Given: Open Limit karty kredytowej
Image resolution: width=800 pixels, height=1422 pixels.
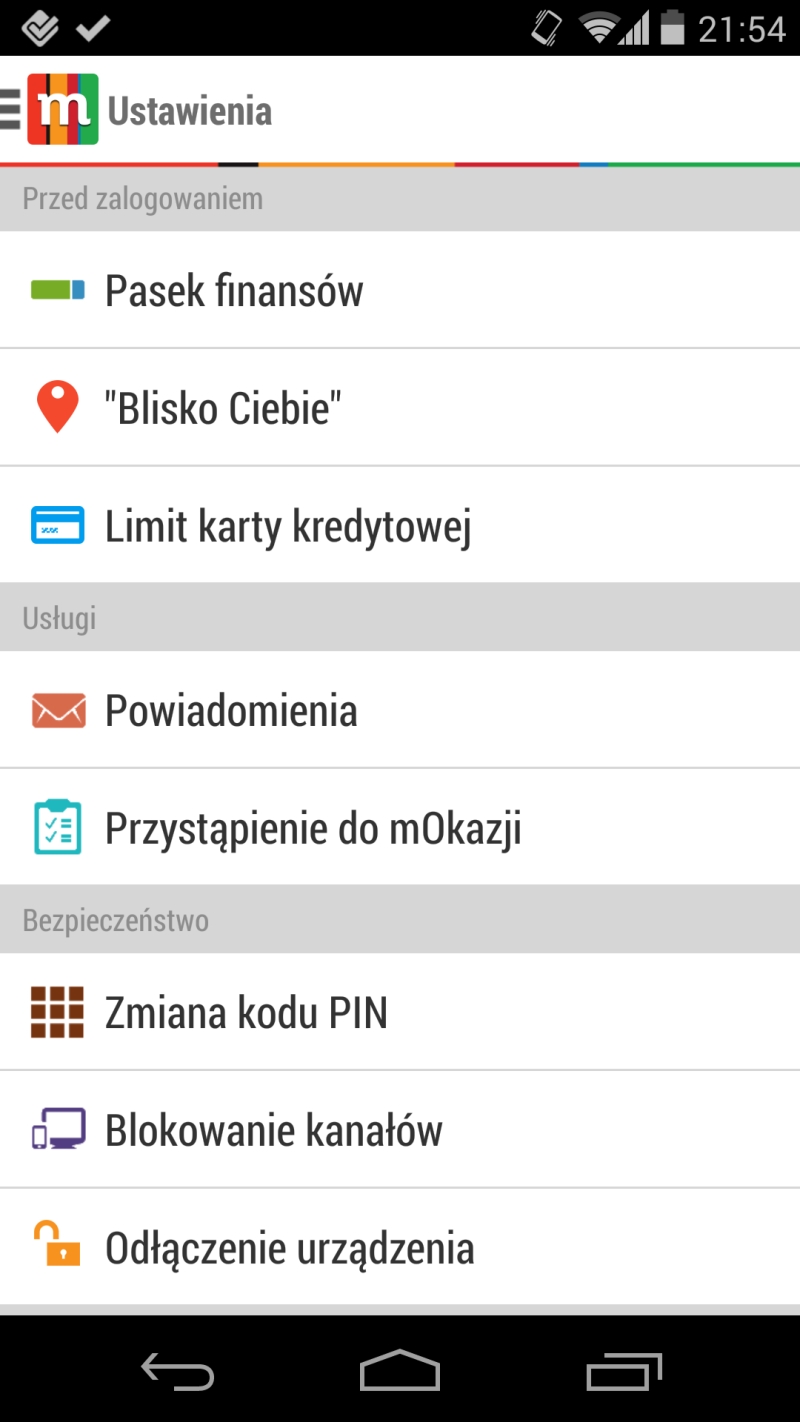Looking at the screenshot, I should click(400, 526).
